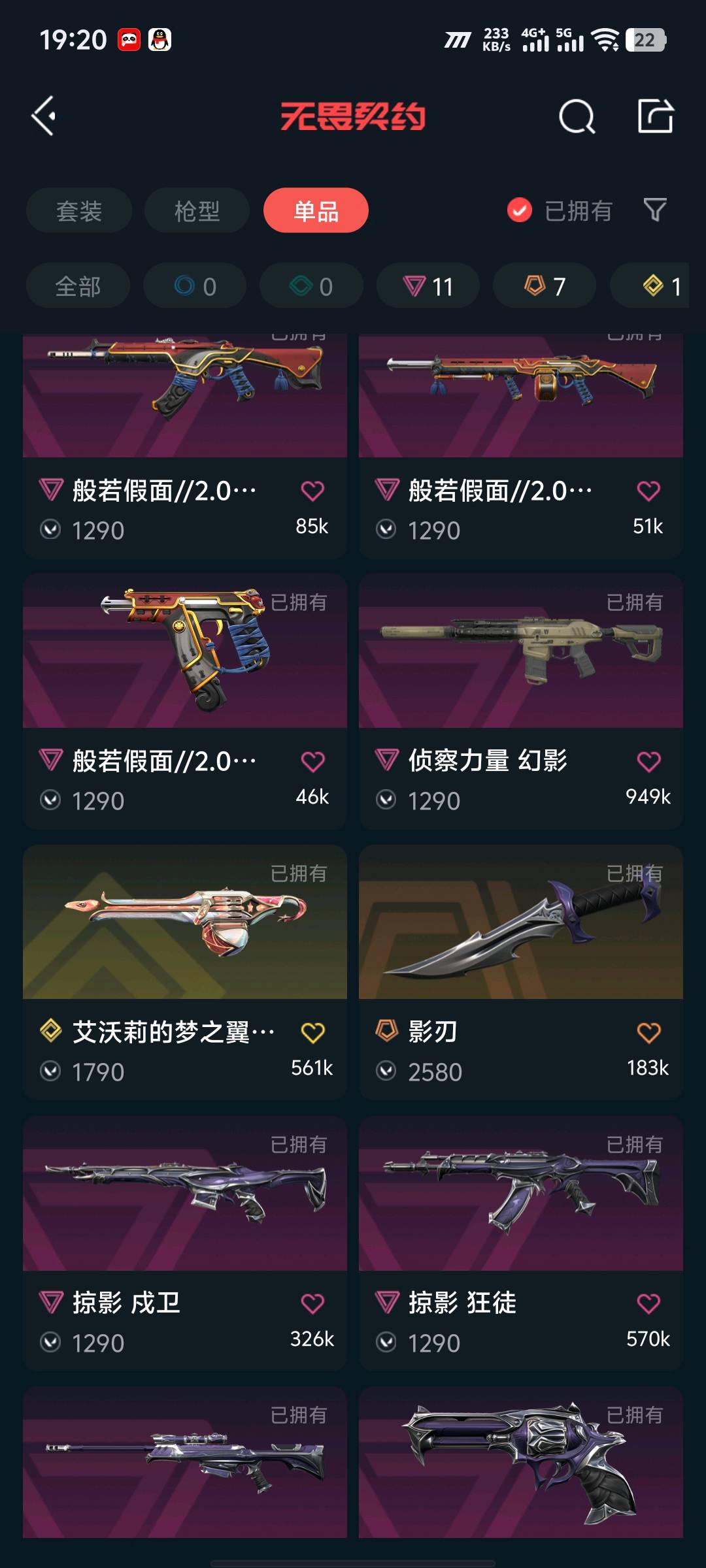This screenshot has width=706, height=1568.
Task: Filter by the yellow tier chip showing 1
Action: [x=660, y=286]
